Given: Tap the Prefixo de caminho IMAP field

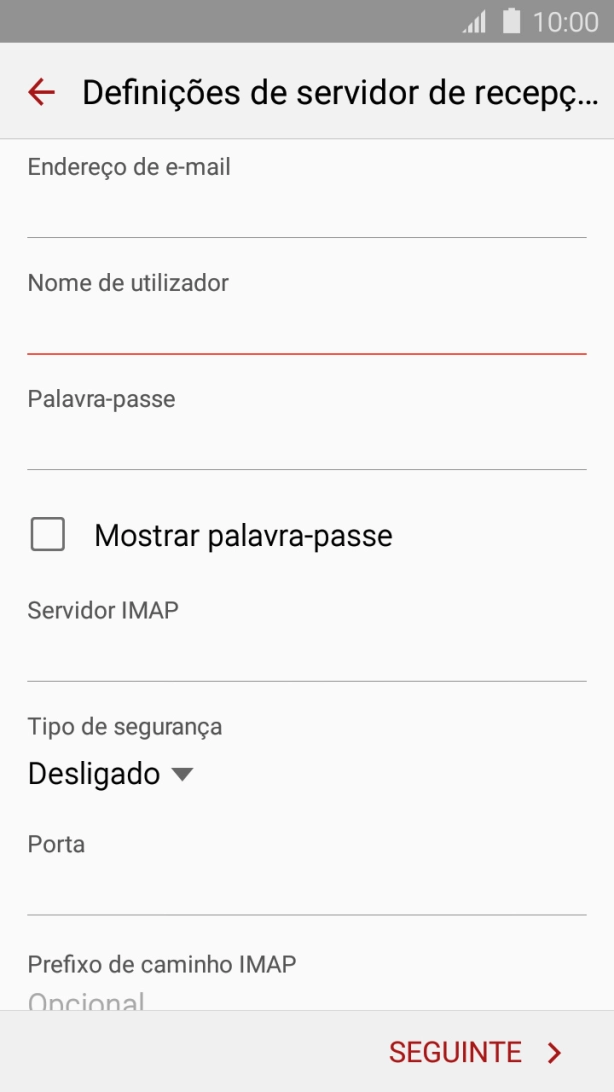Looking at the screenshot, I should pyautogui.click(x=306, y=998).
